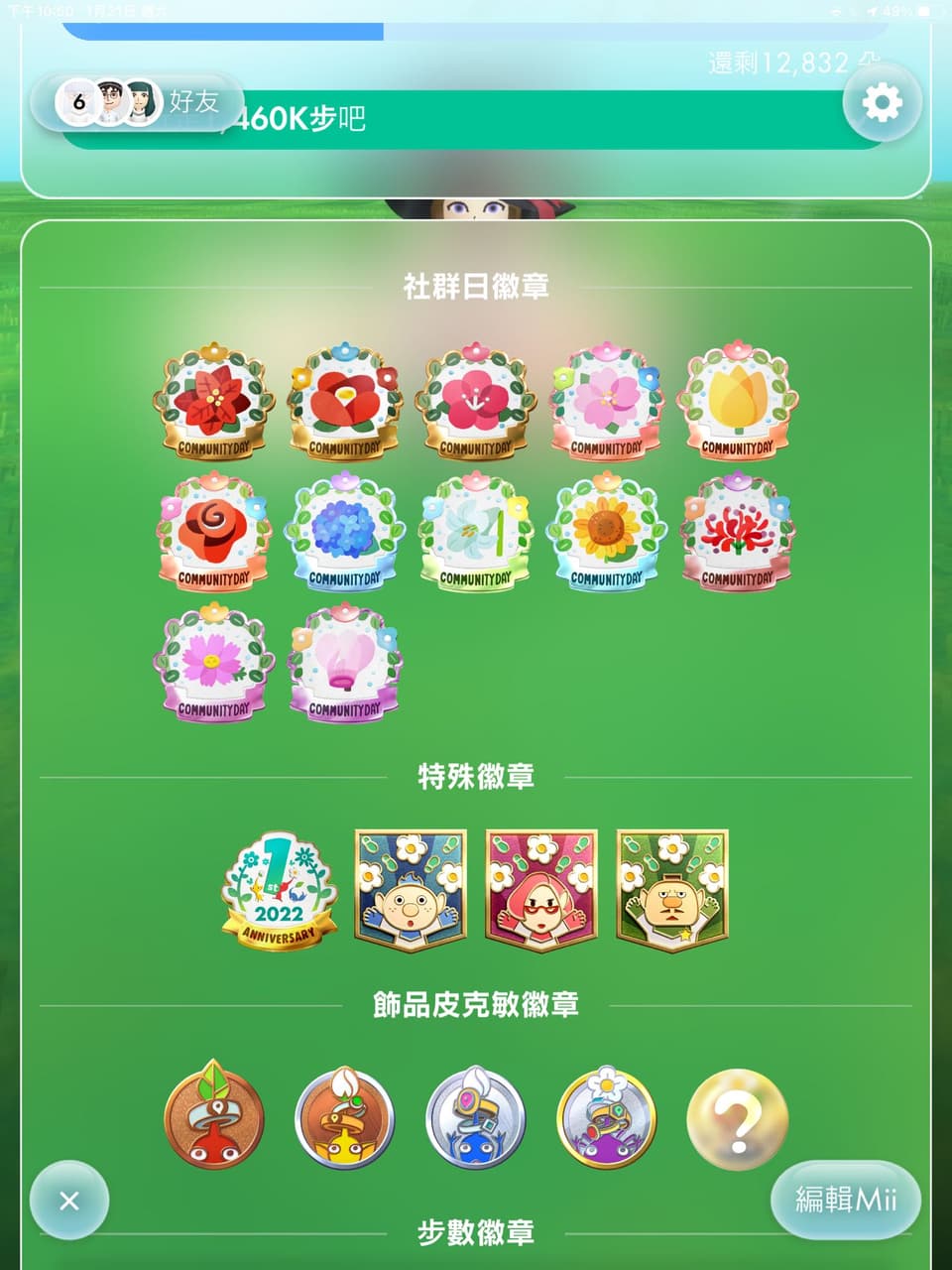Open the pink cosmos Community Day badge

click(x=213, y=664)
